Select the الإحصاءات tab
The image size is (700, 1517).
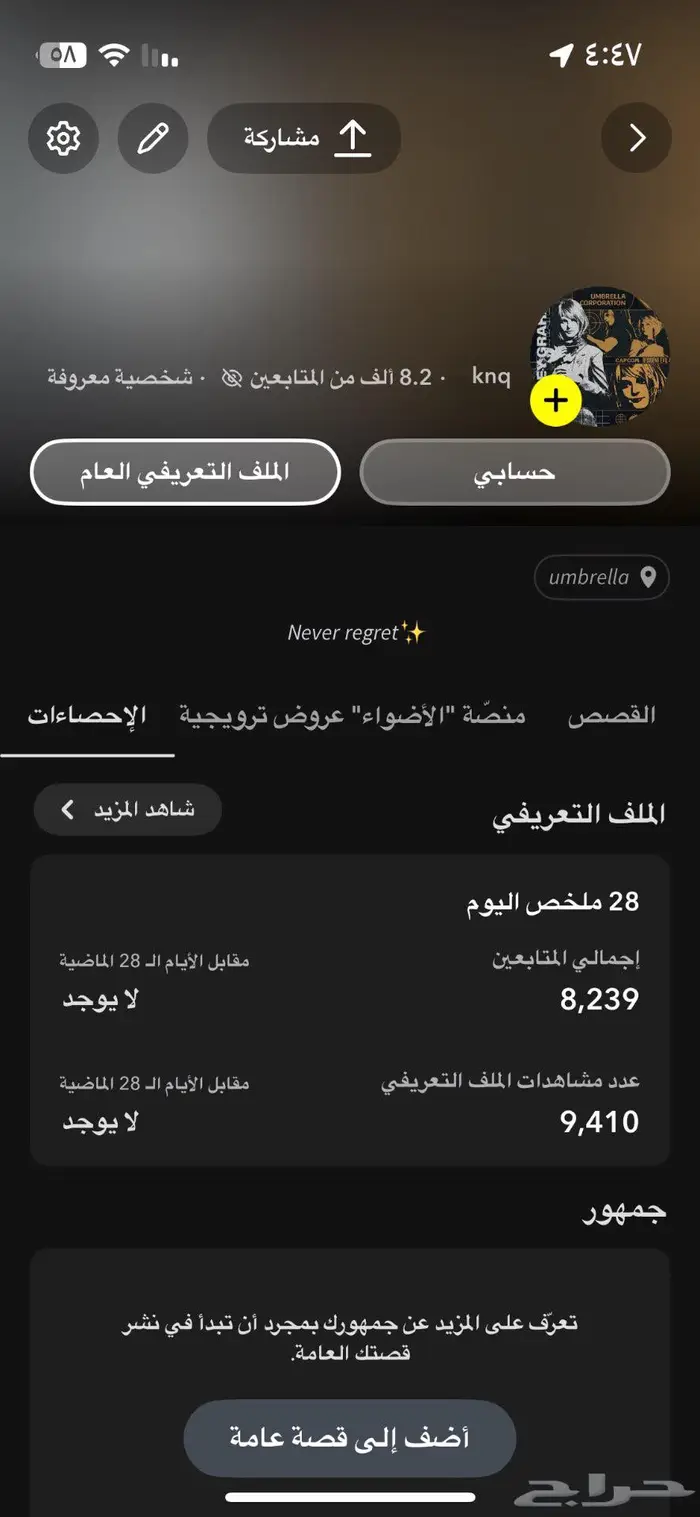[87, 716]
